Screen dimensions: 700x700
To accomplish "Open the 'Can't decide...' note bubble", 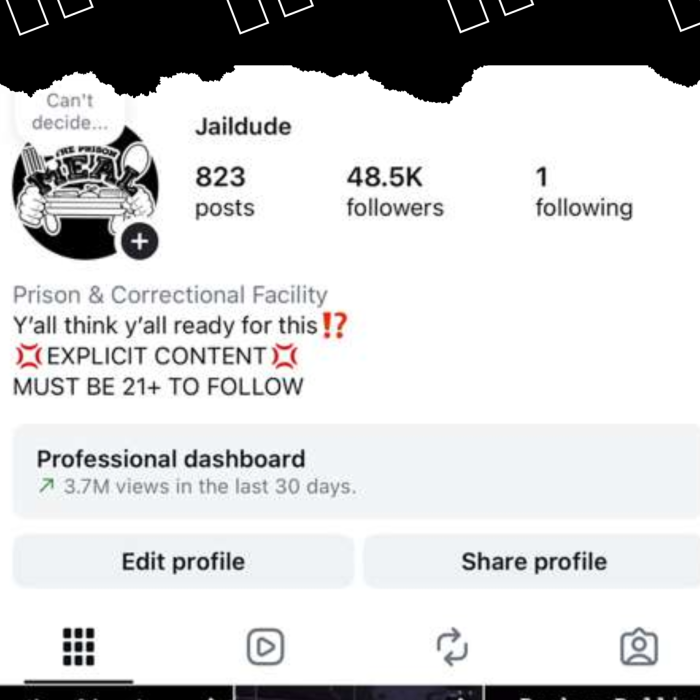I will (x=69, y=112).
